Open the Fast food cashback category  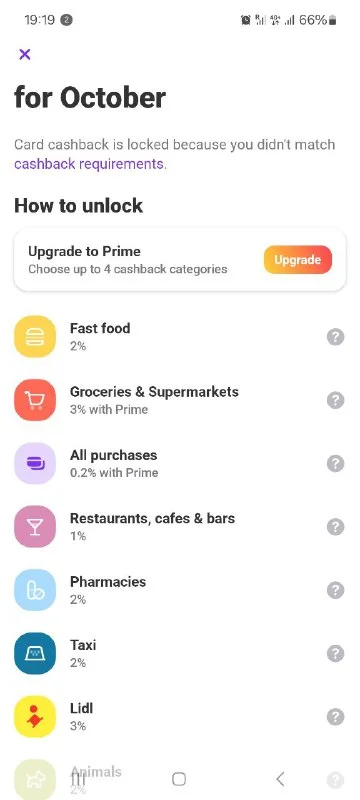click(x=180, y=337)
